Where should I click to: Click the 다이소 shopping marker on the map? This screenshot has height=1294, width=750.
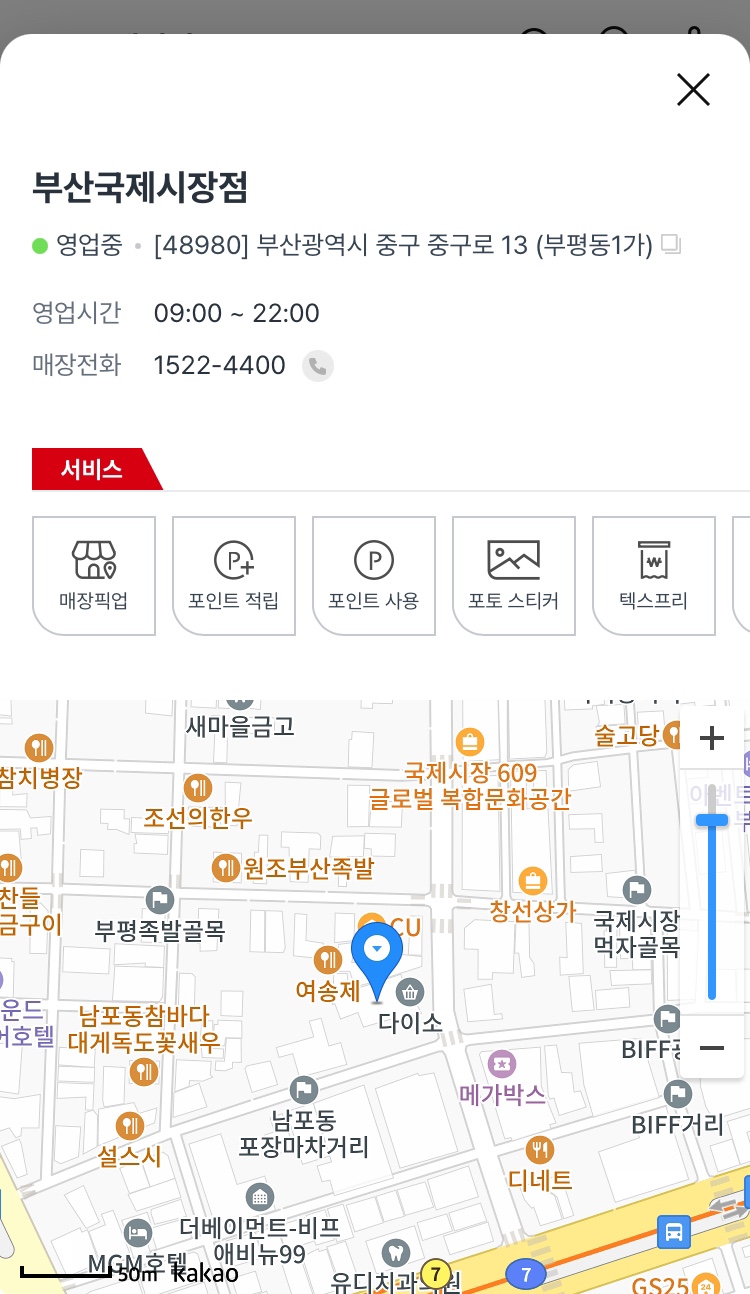[x=410, y=992]
